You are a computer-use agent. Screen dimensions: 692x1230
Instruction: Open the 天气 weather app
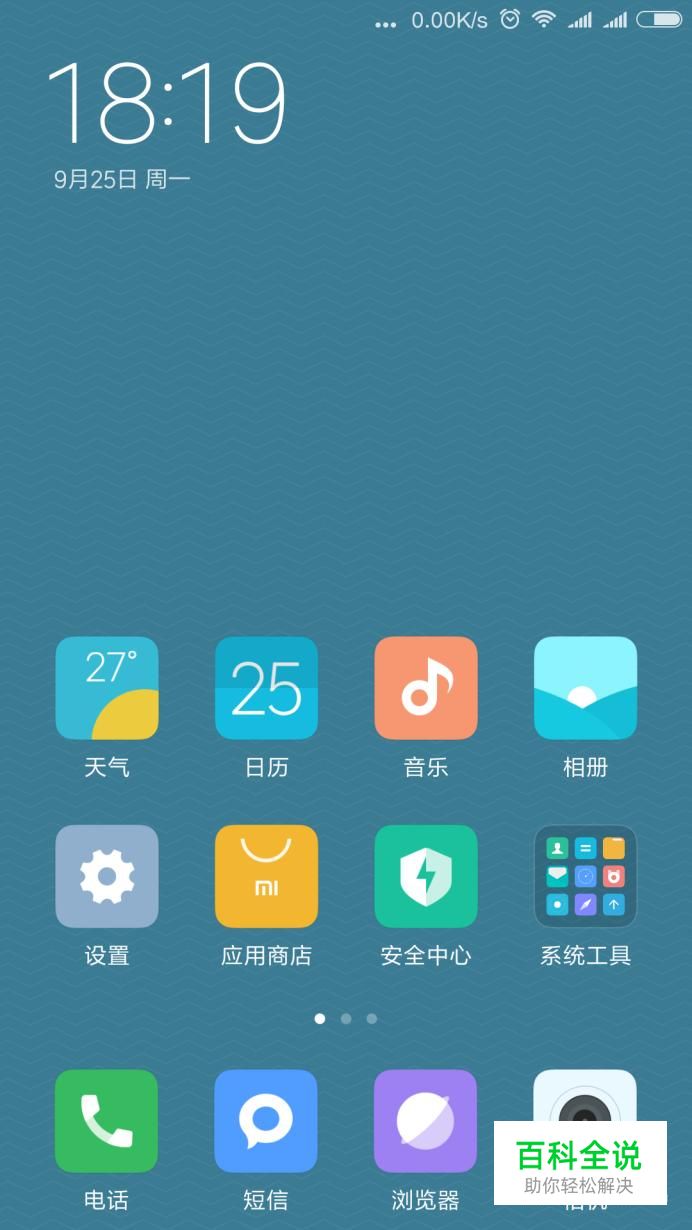pos(107,688)
